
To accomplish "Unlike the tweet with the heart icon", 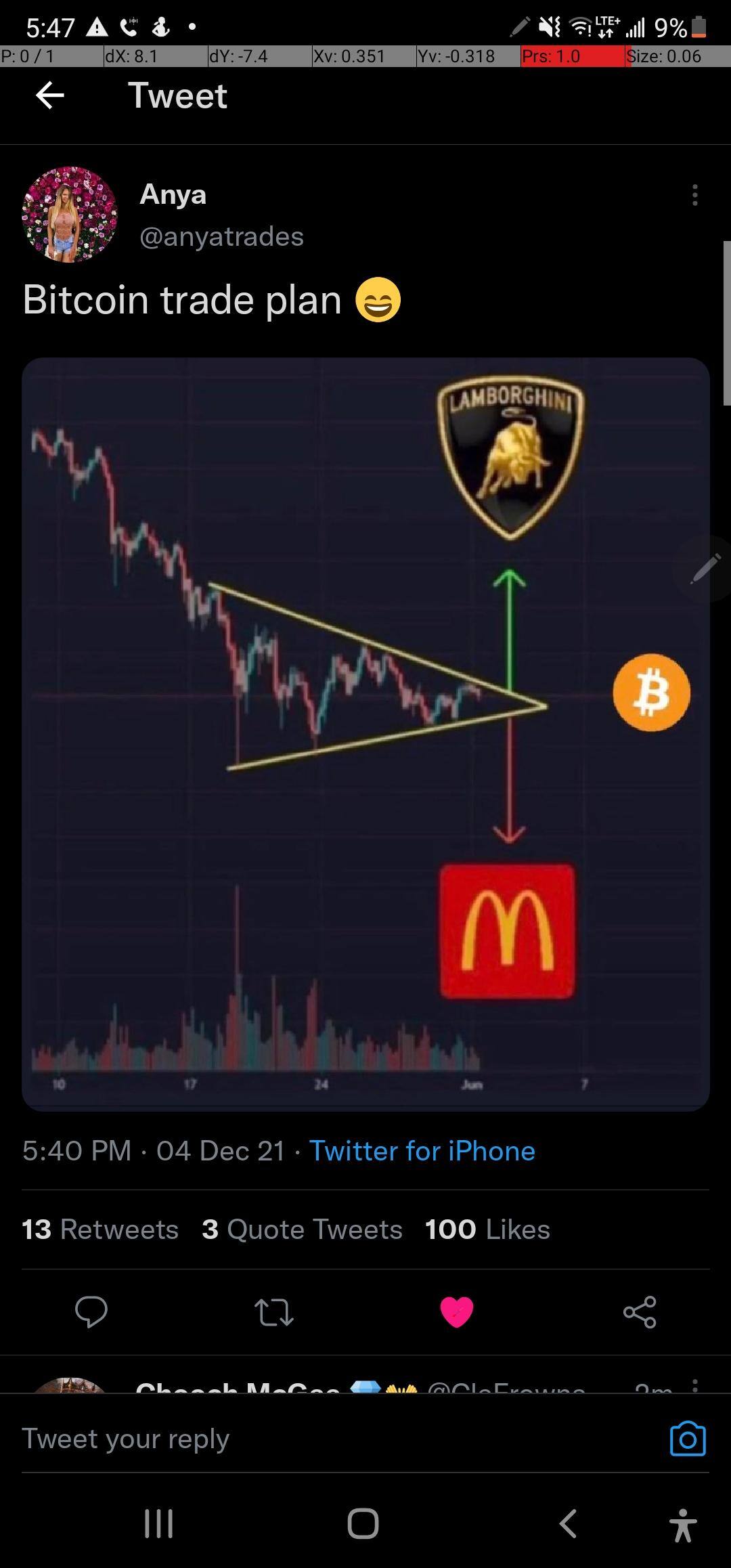I will tap(457, 1311).
